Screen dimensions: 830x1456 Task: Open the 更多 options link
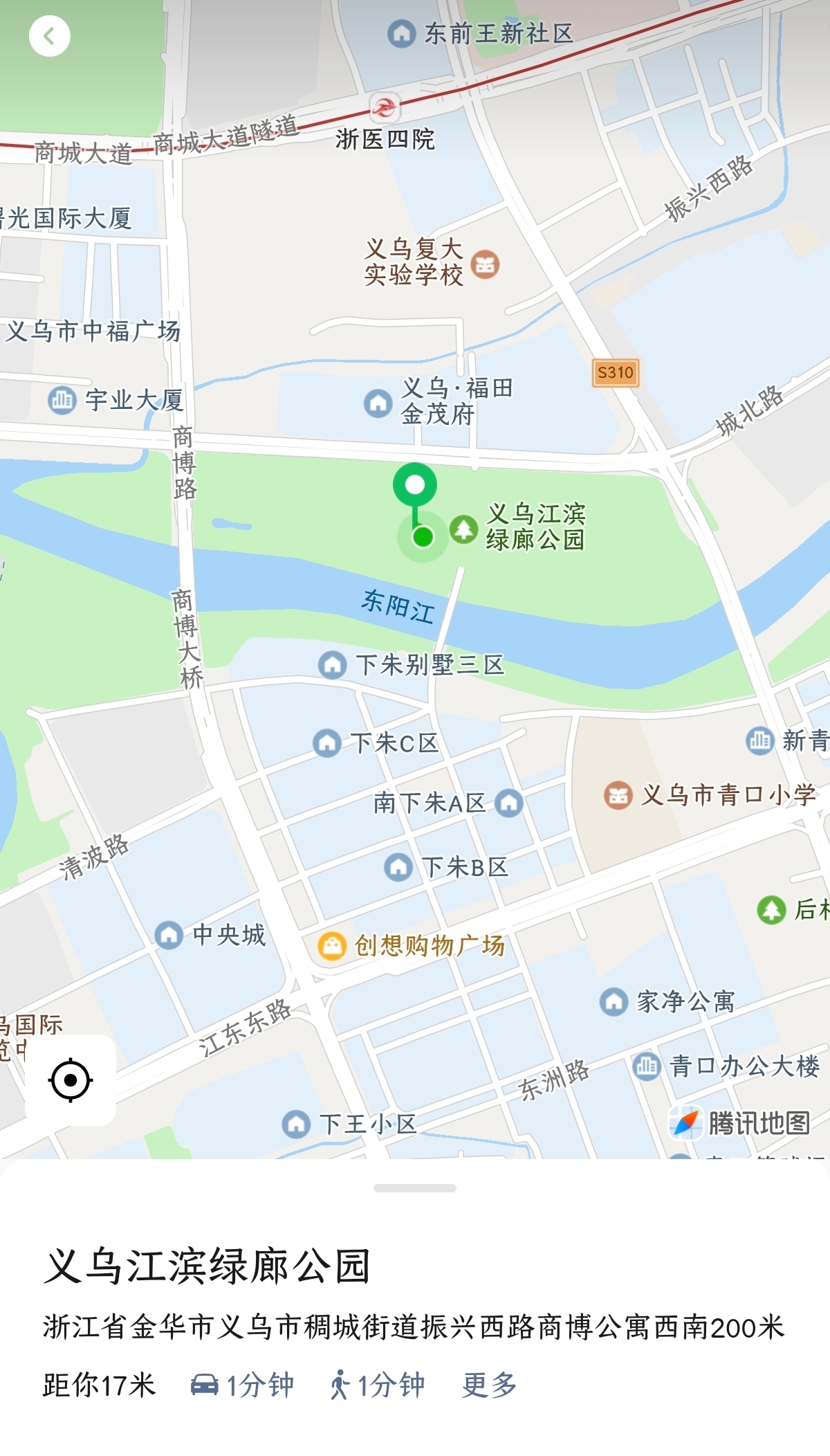coord(490,1385)
